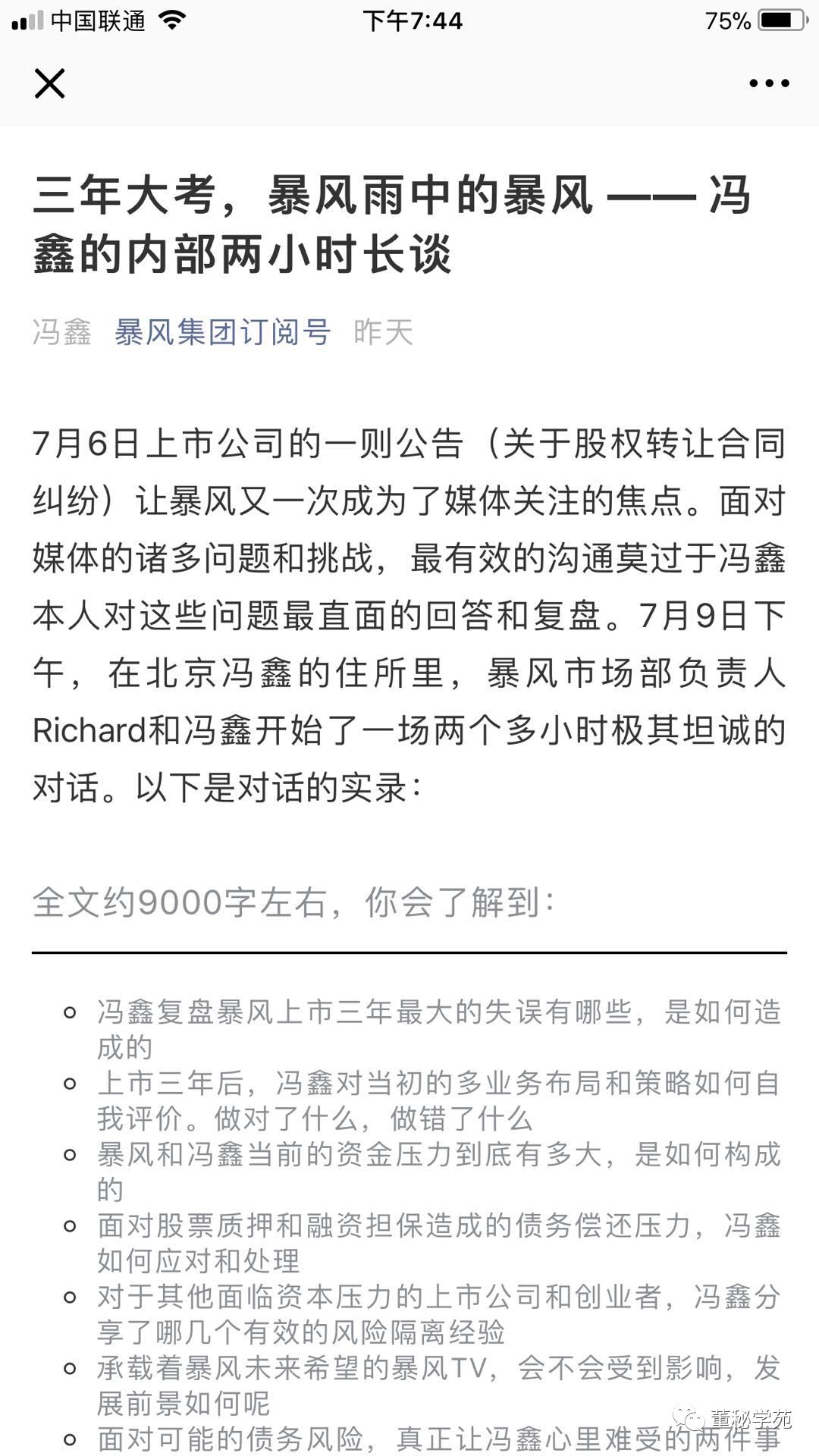The height and width of the screenshot is (1456, 819).
Task: Open the three-dot more options menu
Action: [x=769, y=83]
